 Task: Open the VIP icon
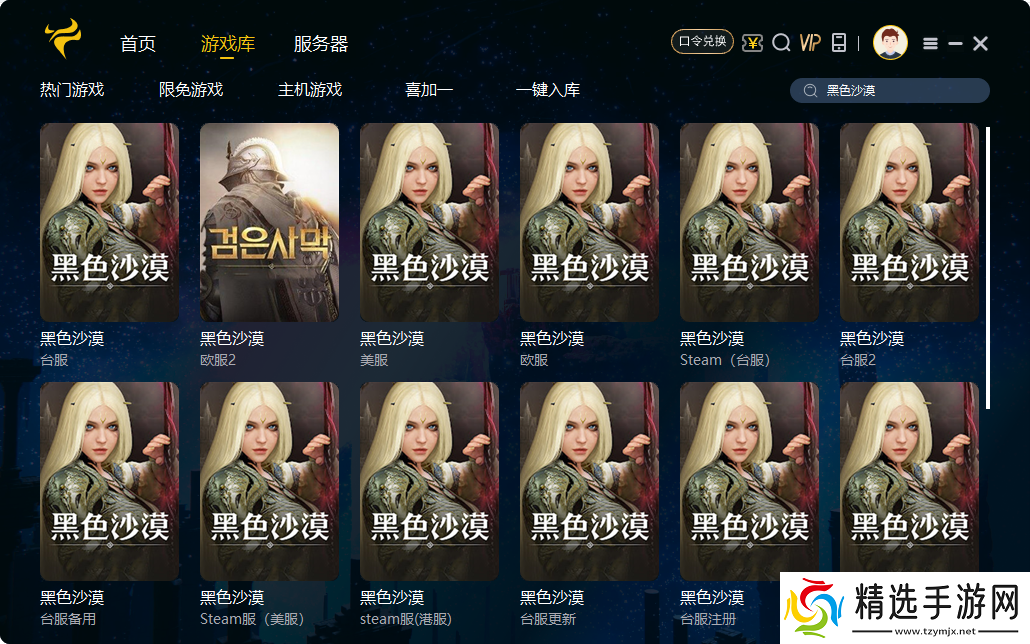[810, 42]
